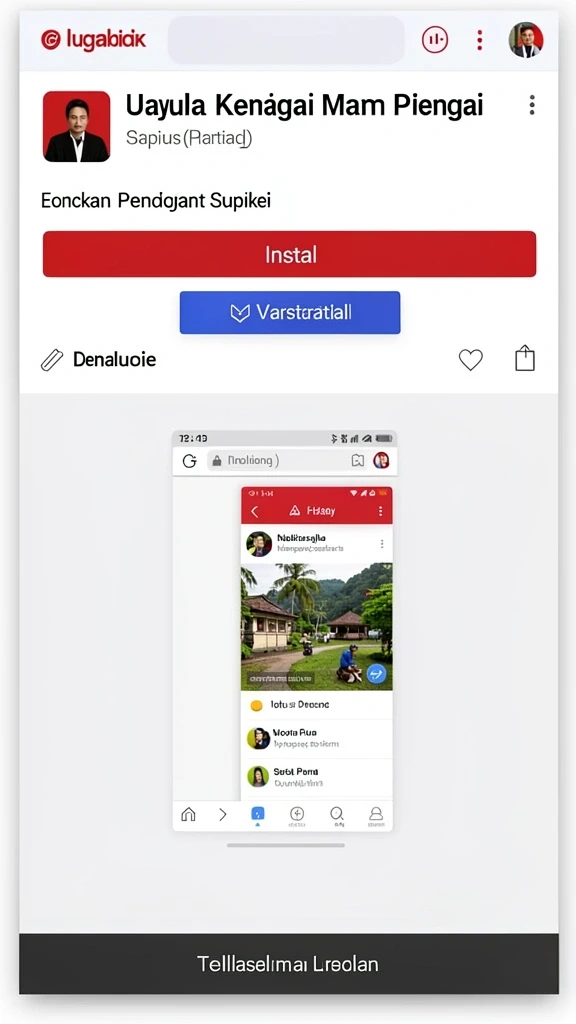Open the app screenshot preview
This screenshot has height=1024, width=576.
283,630
